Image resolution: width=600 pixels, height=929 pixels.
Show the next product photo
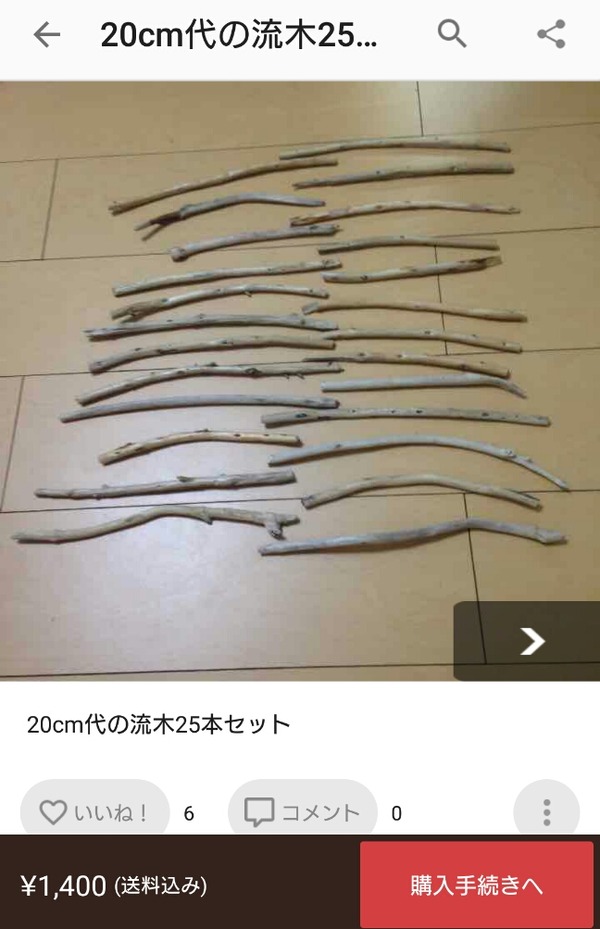532,642
